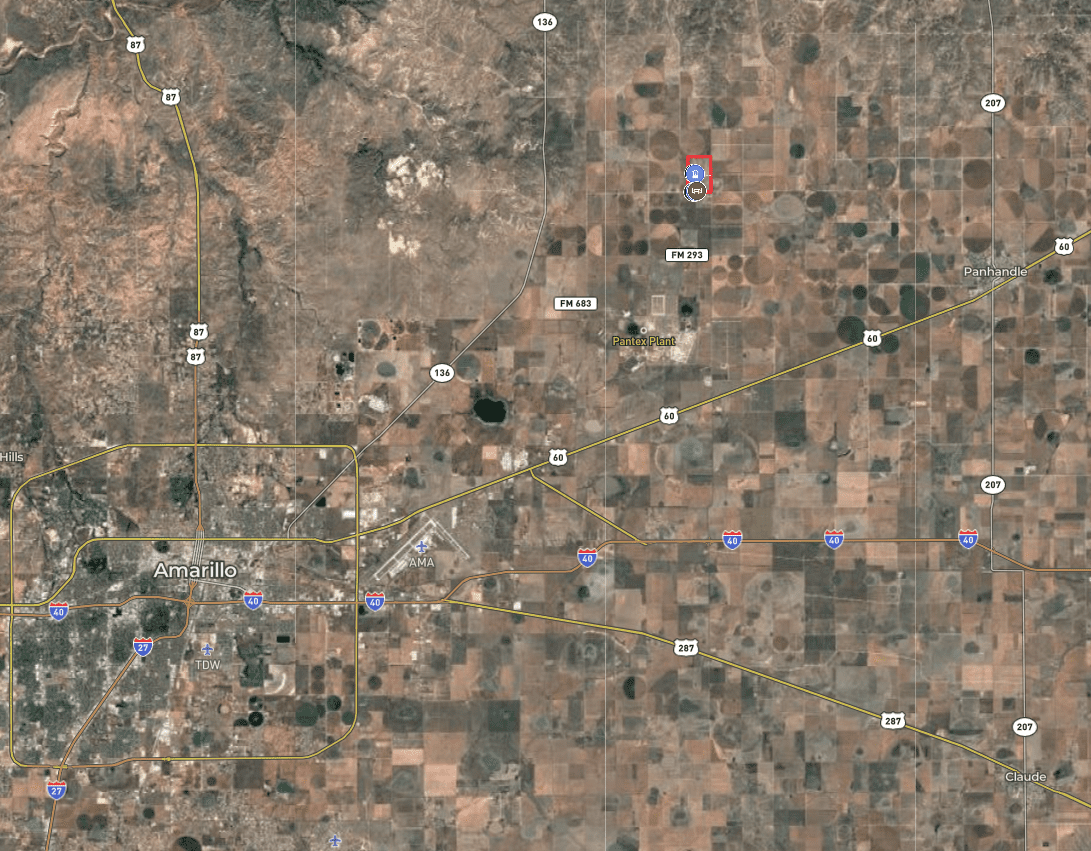Image resolution: width=1091 pixels, height=851 pixels.
Task: Tap the AMA airport icon
Action: point(423,546)
